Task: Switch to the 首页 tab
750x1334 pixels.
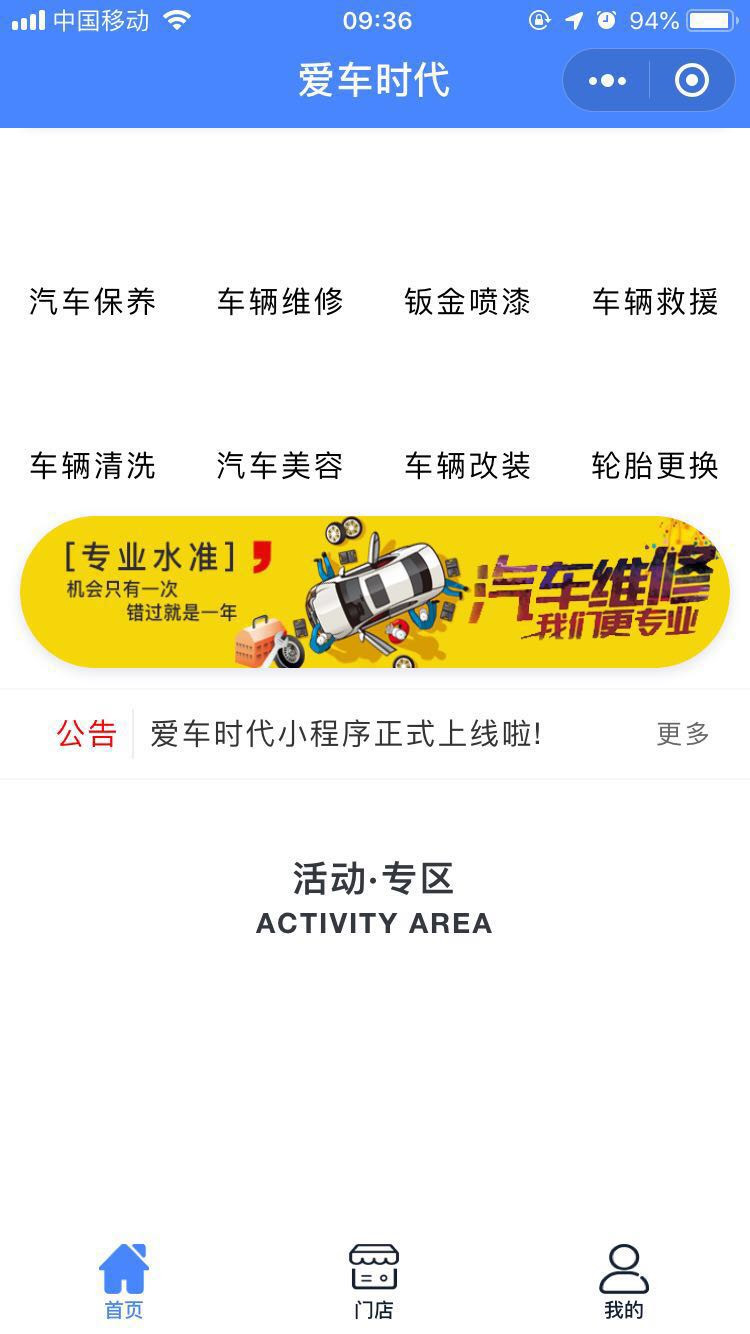Action: pyautogui.click(x=124, y=1281)
